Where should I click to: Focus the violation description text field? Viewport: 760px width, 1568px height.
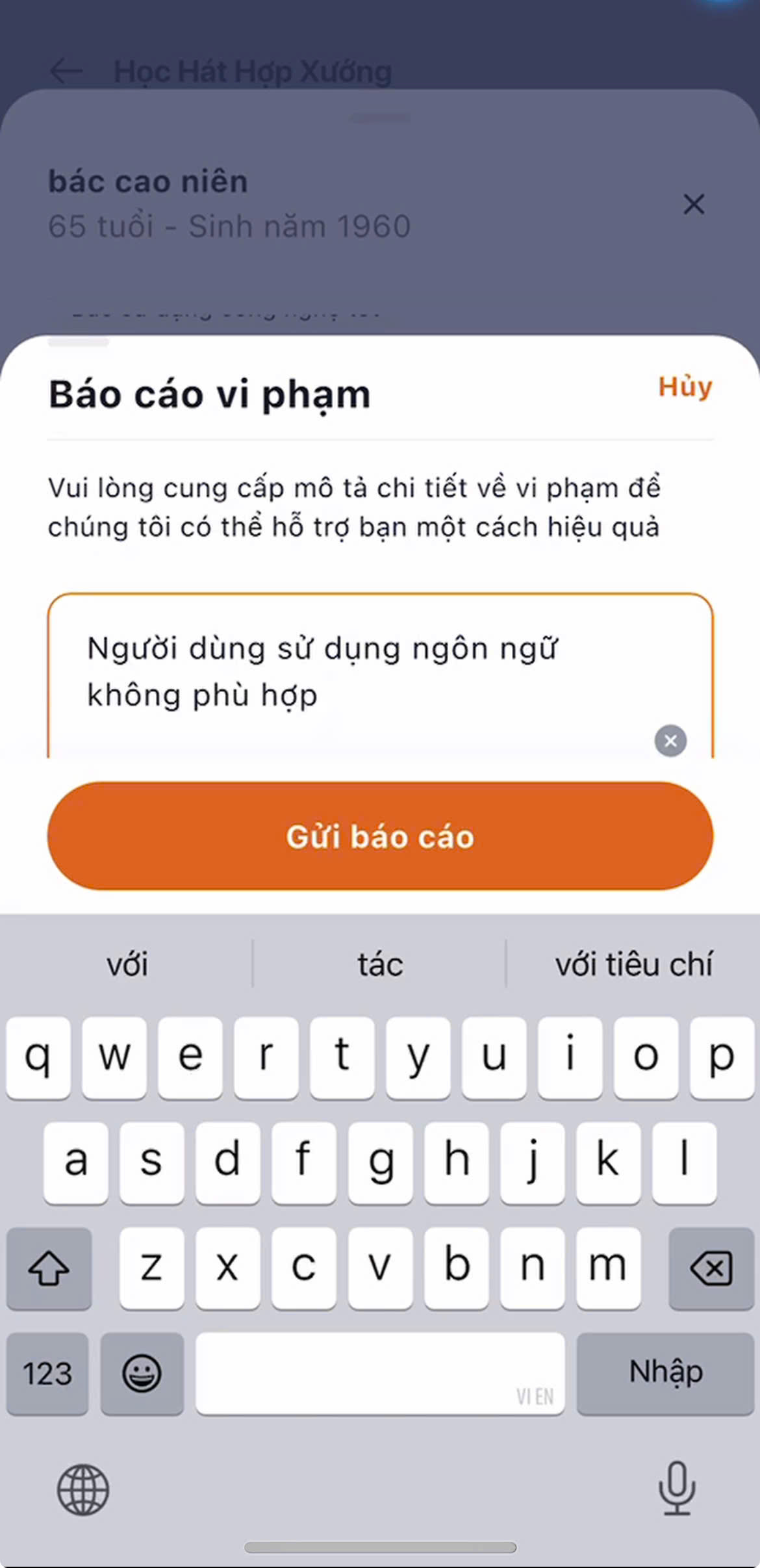click(364, 673)
